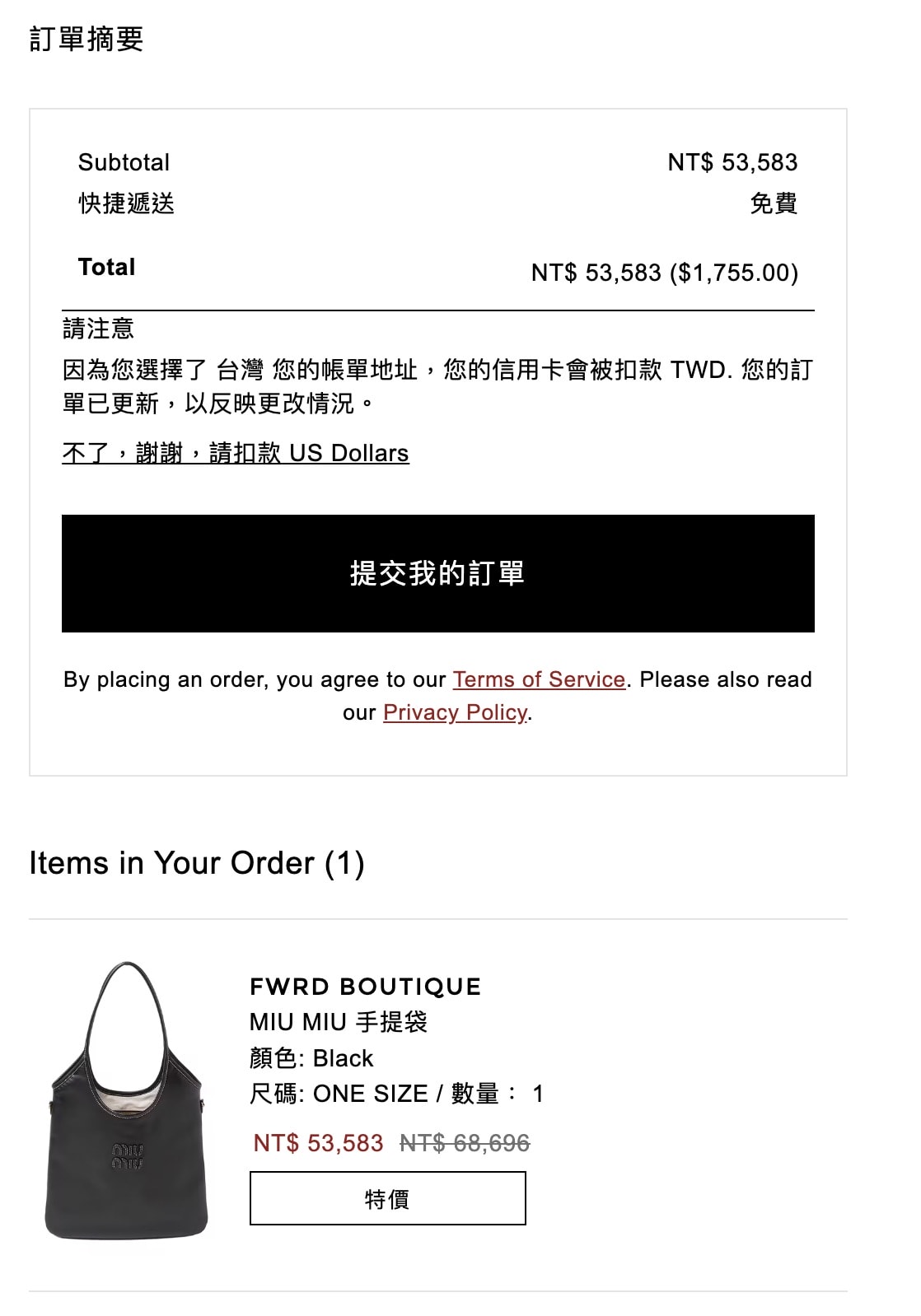921x1316 pixels.
Task: Choose to be charged in US Dollars
Action: 236,453
